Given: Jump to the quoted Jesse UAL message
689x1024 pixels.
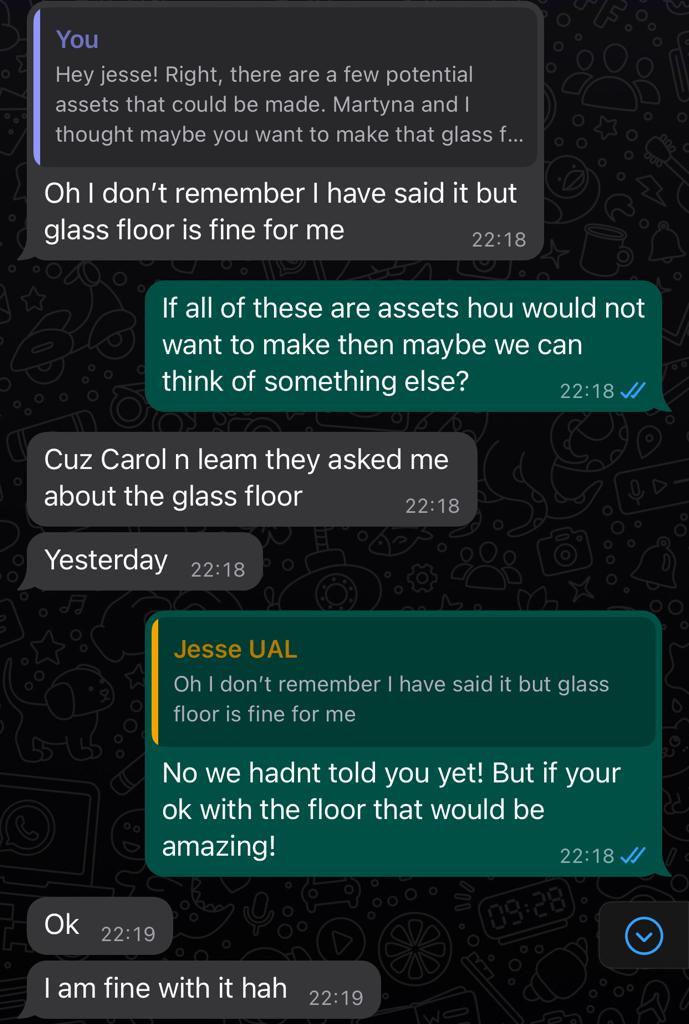Looking at the screenshot, I should coord(405,683).
